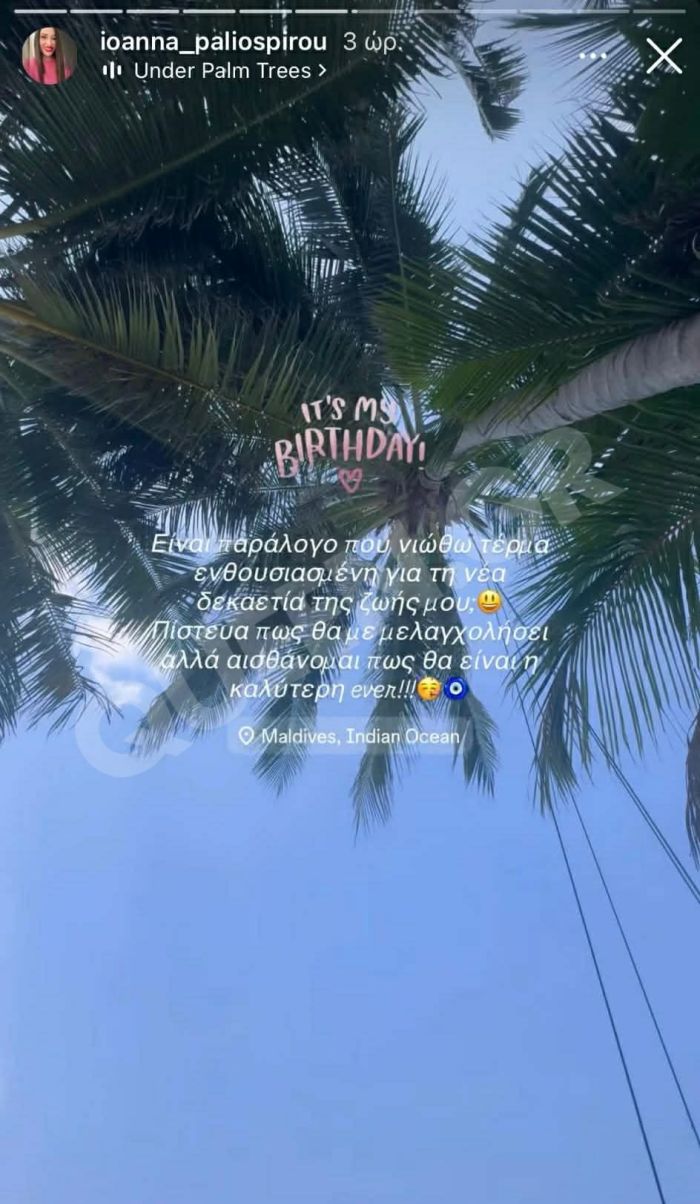
Task: Tap the ioanna_paliospirou username
Action: coord(213,42)
